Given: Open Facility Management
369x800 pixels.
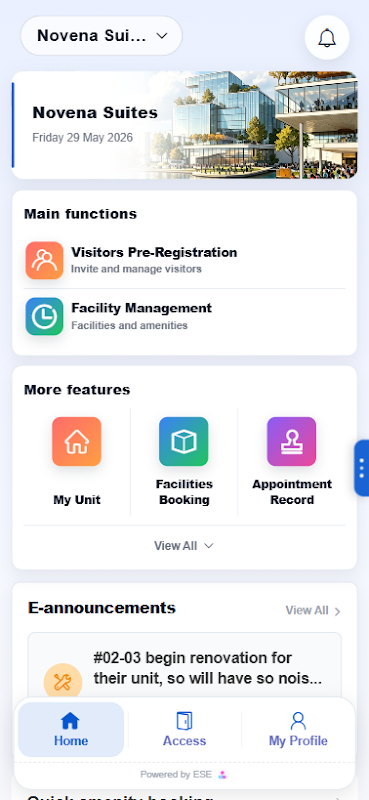Looking at the screenshot, I should tap(184, 316).
